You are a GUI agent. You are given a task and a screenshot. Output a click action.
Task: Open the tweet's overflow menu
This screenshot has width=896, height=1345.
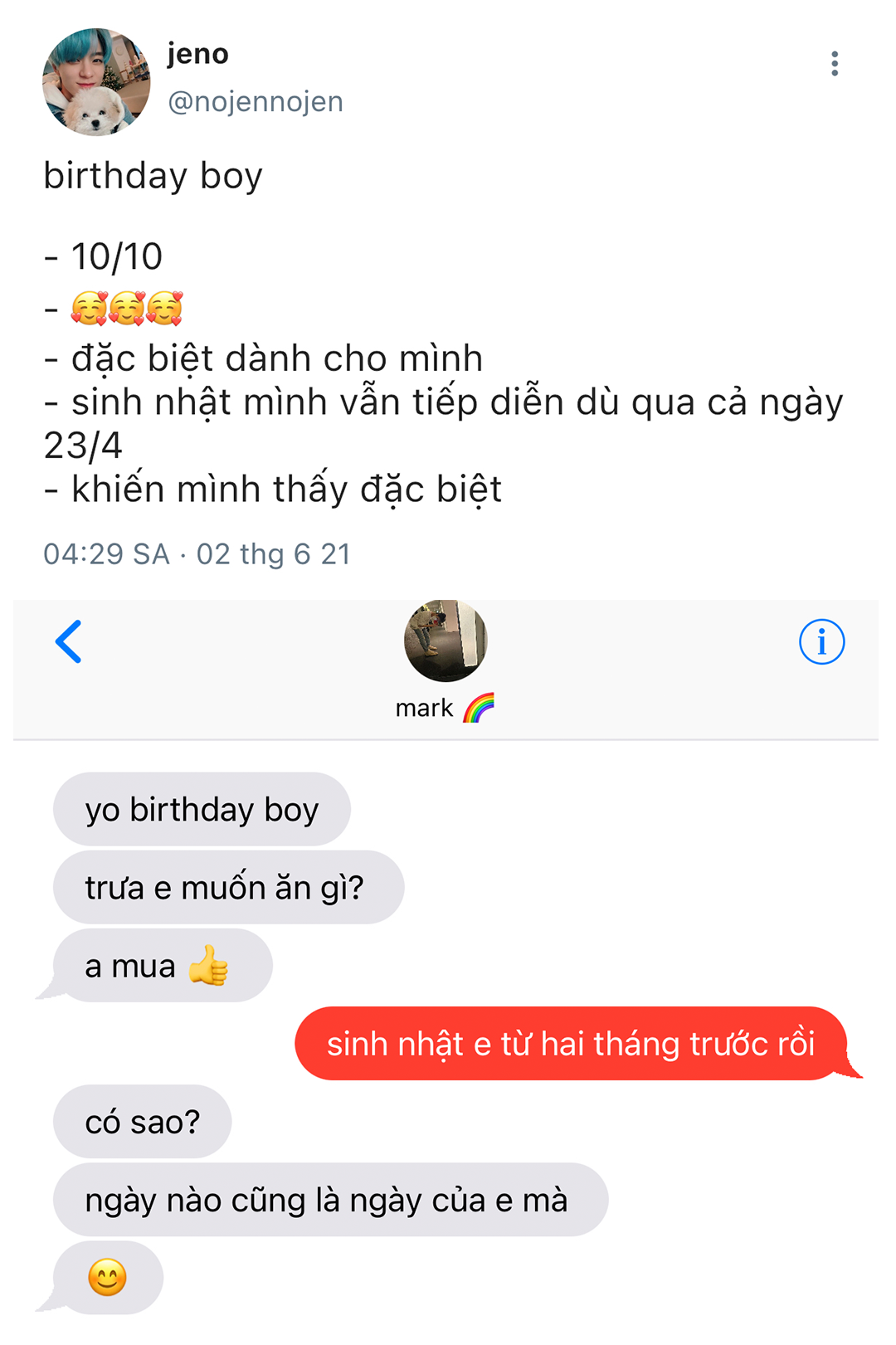[834, 64]
